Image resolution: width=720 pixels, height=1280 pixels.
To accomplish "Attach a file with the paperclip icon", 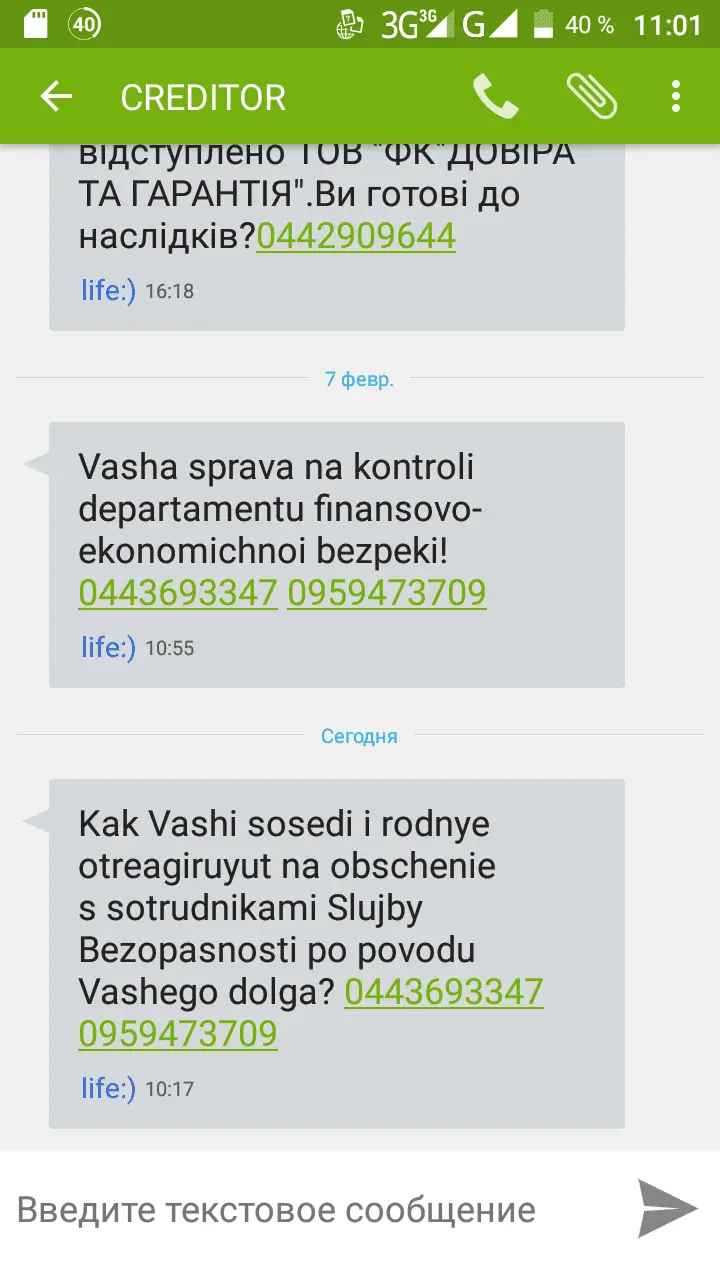I will tap(591, 97).
